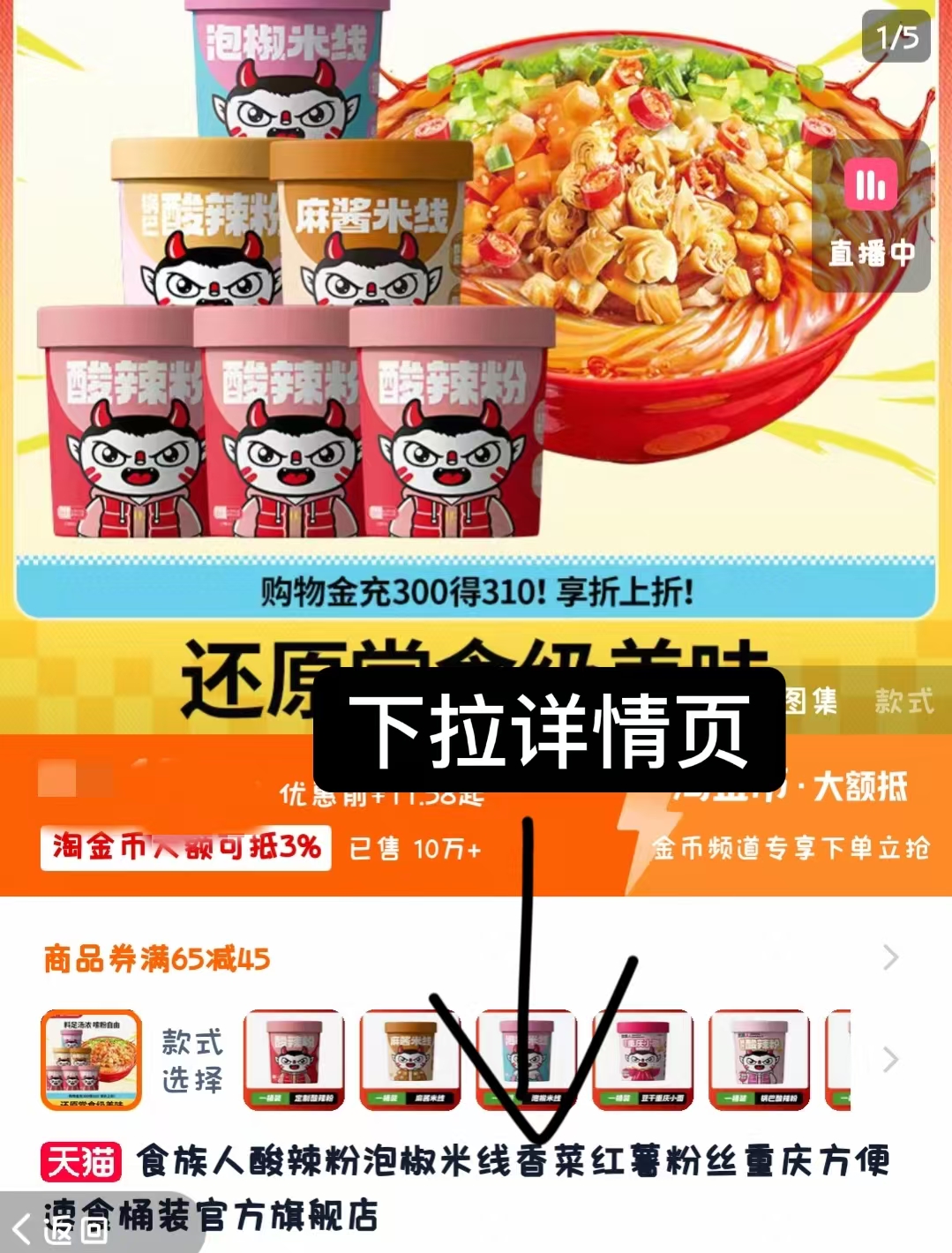
Task: Choose the 泡椒米线 style option
Action: click(x=527, y=1059)
